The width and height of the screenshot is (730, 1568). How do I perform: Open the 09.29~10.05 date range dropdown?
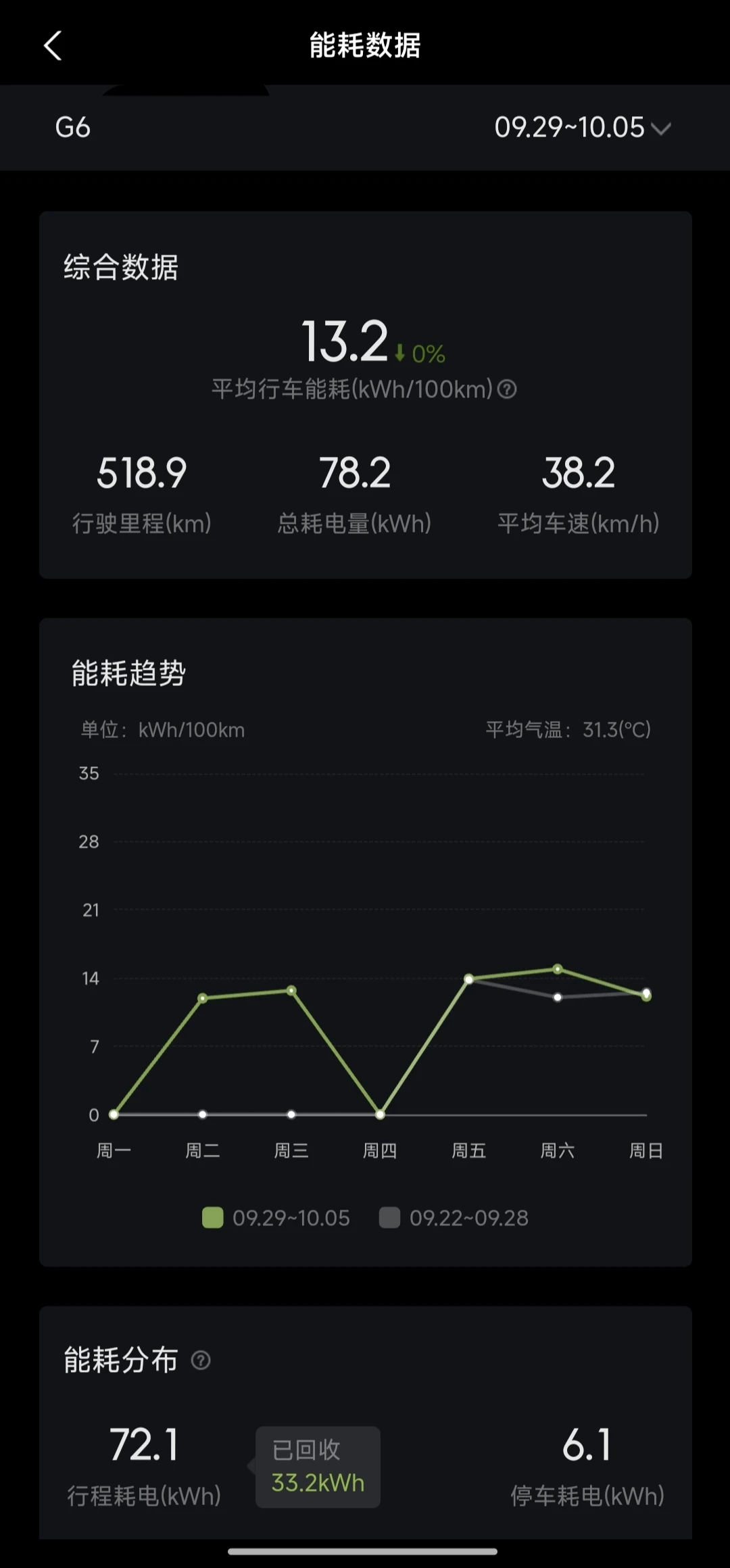(x=582, y=127)
